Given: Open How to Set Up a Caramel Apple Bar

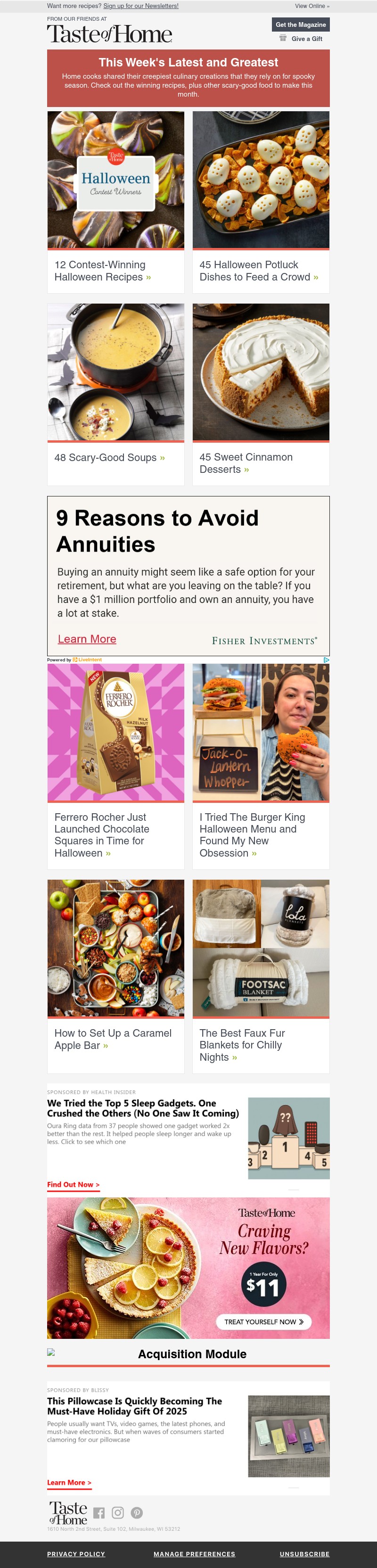Looking at the screenshot, I should [113, 1039].
